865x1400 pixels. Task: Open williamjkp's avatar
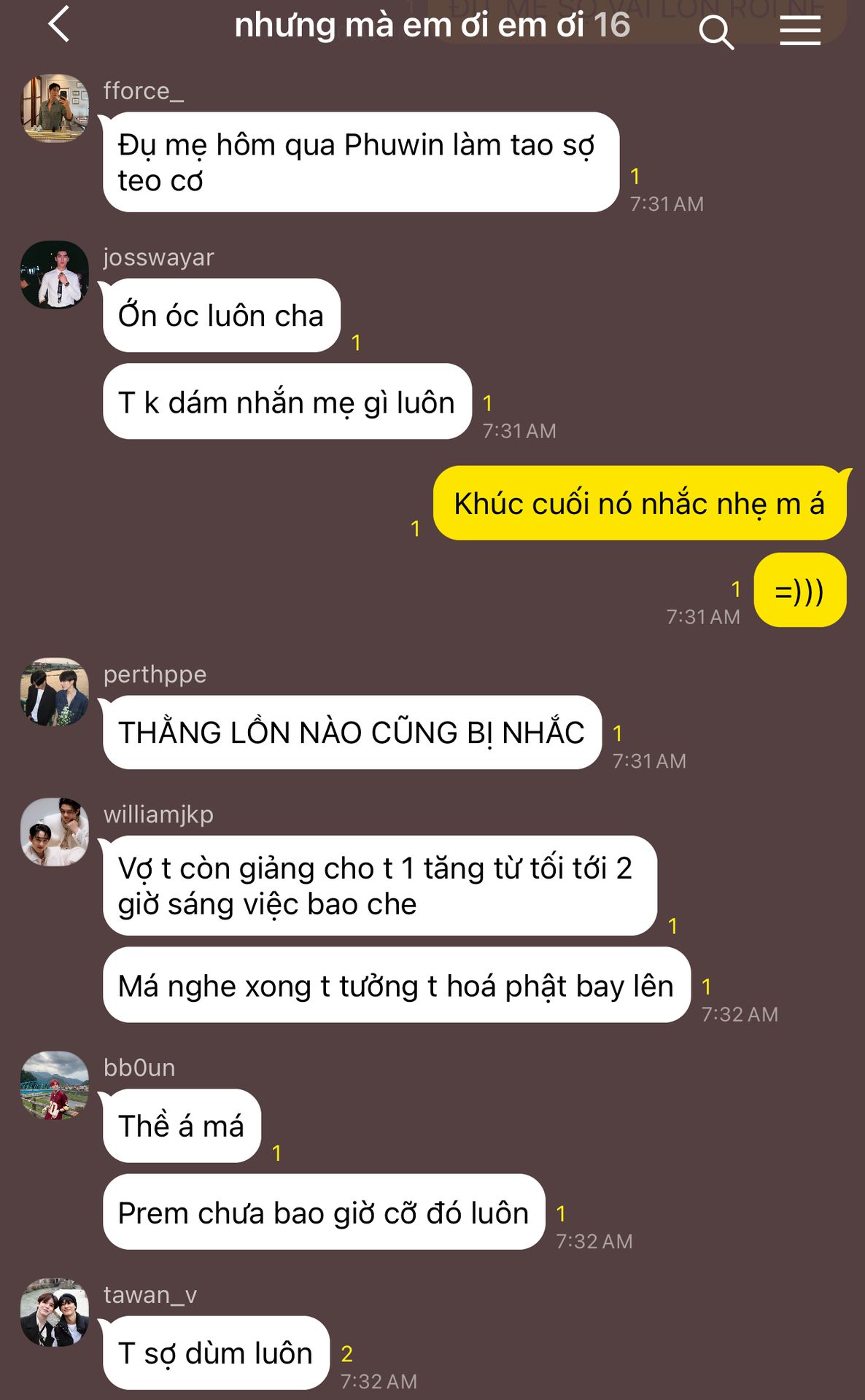point(55,832)
